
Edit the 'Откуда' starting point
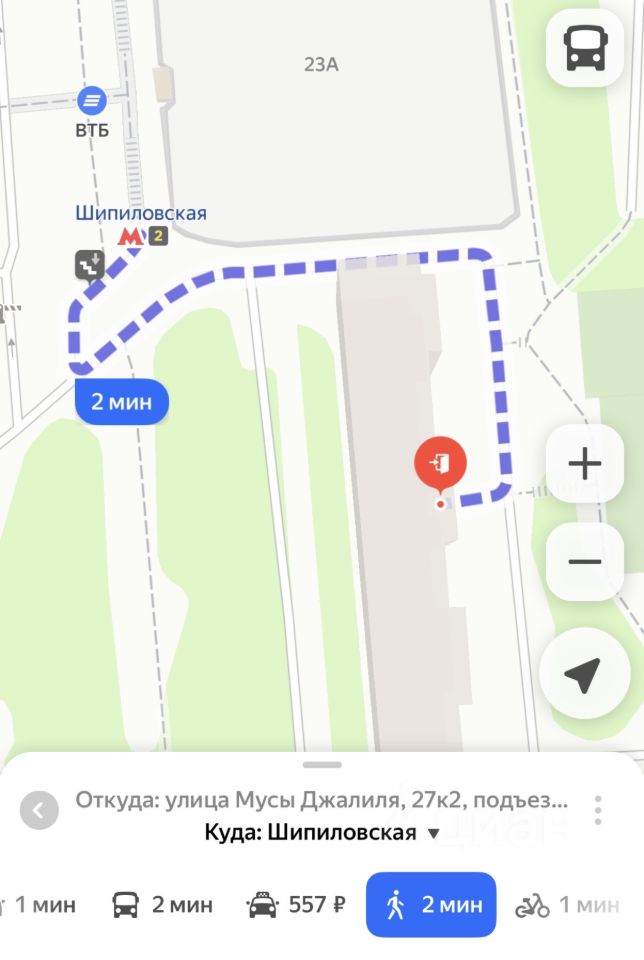tap(321, 801)
